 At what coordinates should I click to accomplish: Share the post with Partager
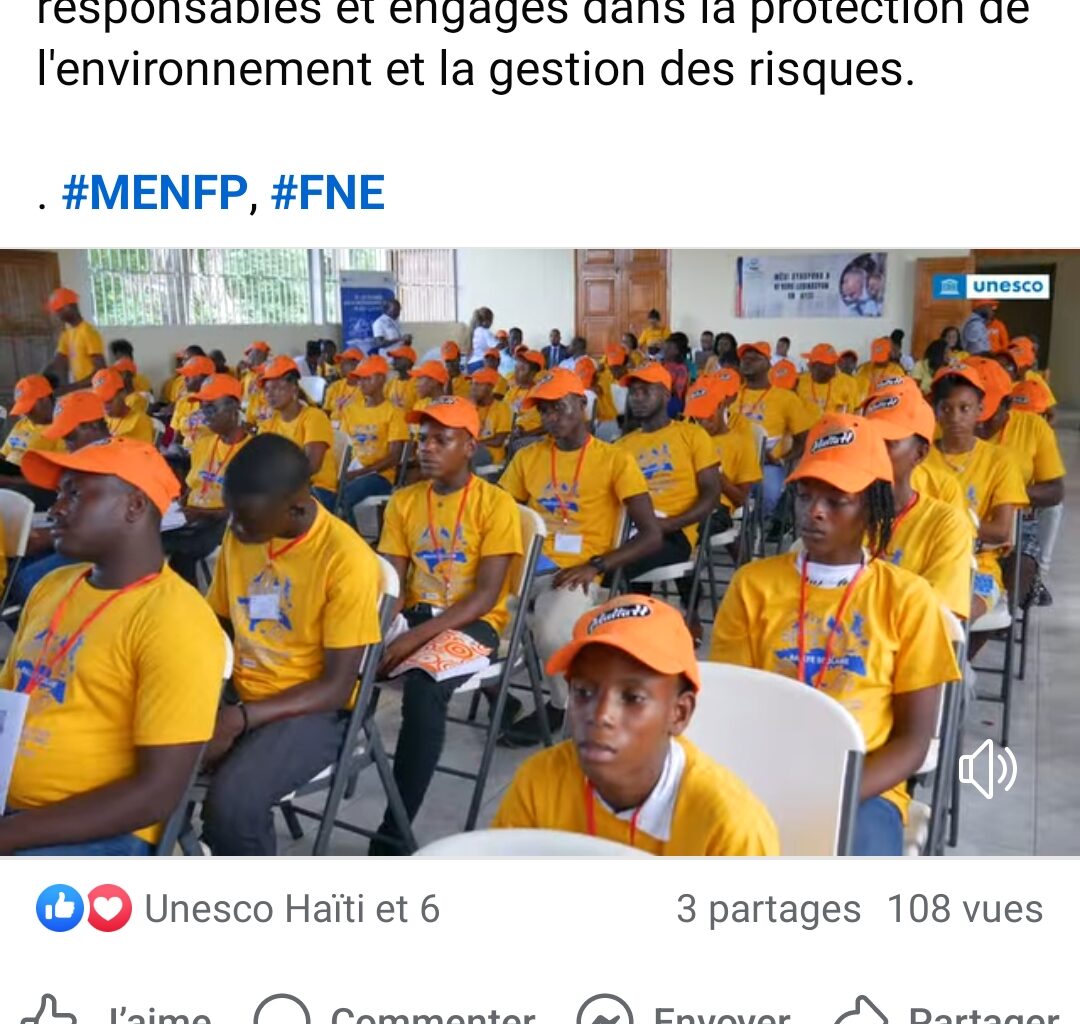(945, 1012)
